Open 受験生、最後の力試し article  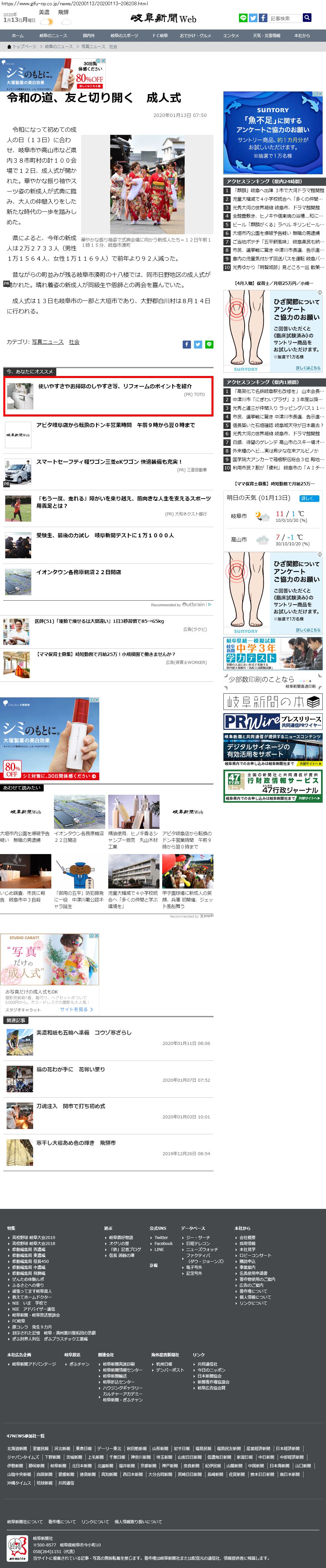(105, 535)
